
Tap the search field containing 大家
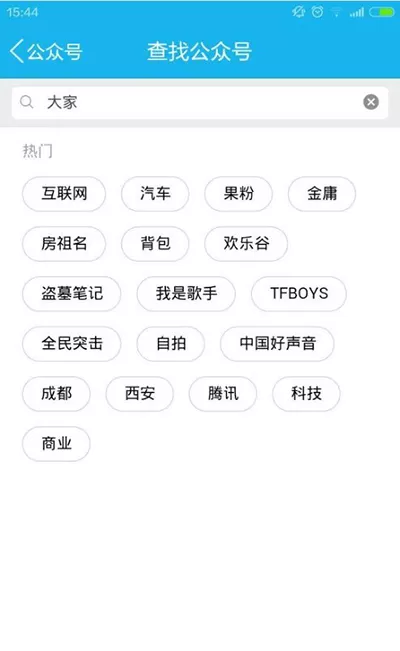tap(200, 103)
